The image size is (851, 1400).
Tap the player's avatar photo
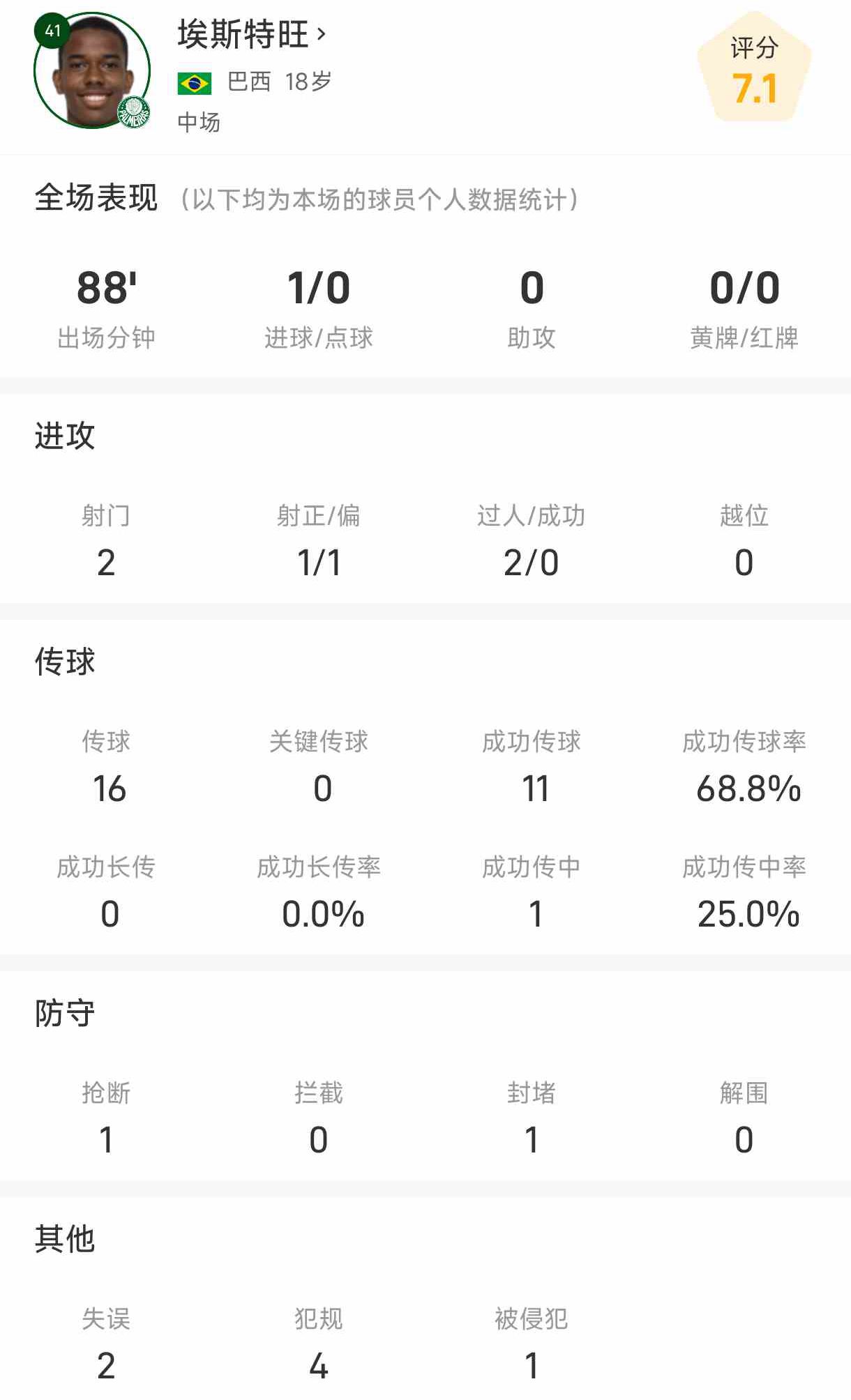pyautogui.click(x=92, y=71)
